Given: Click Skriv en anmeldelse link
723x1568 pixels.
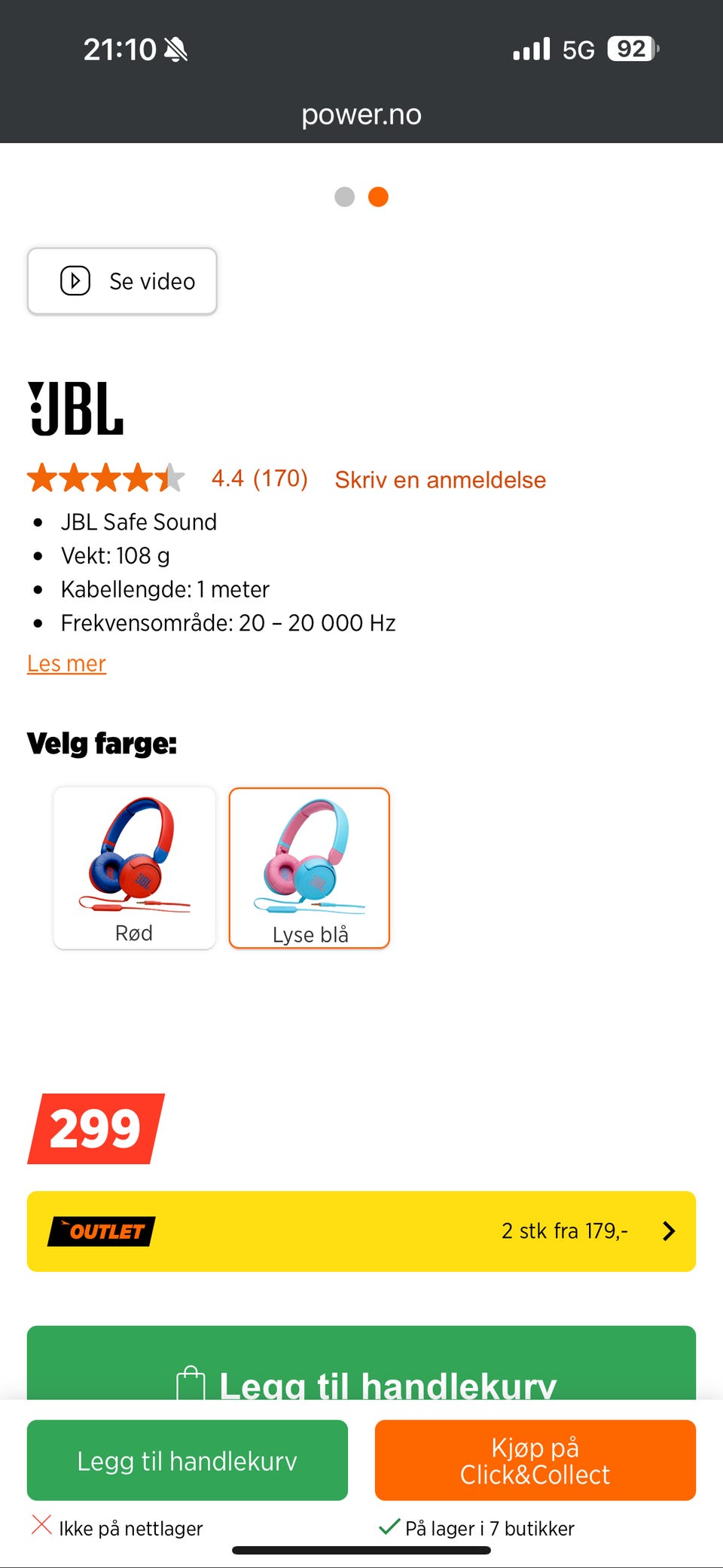Looking at the screenshot, I should (x=440, y=480).
